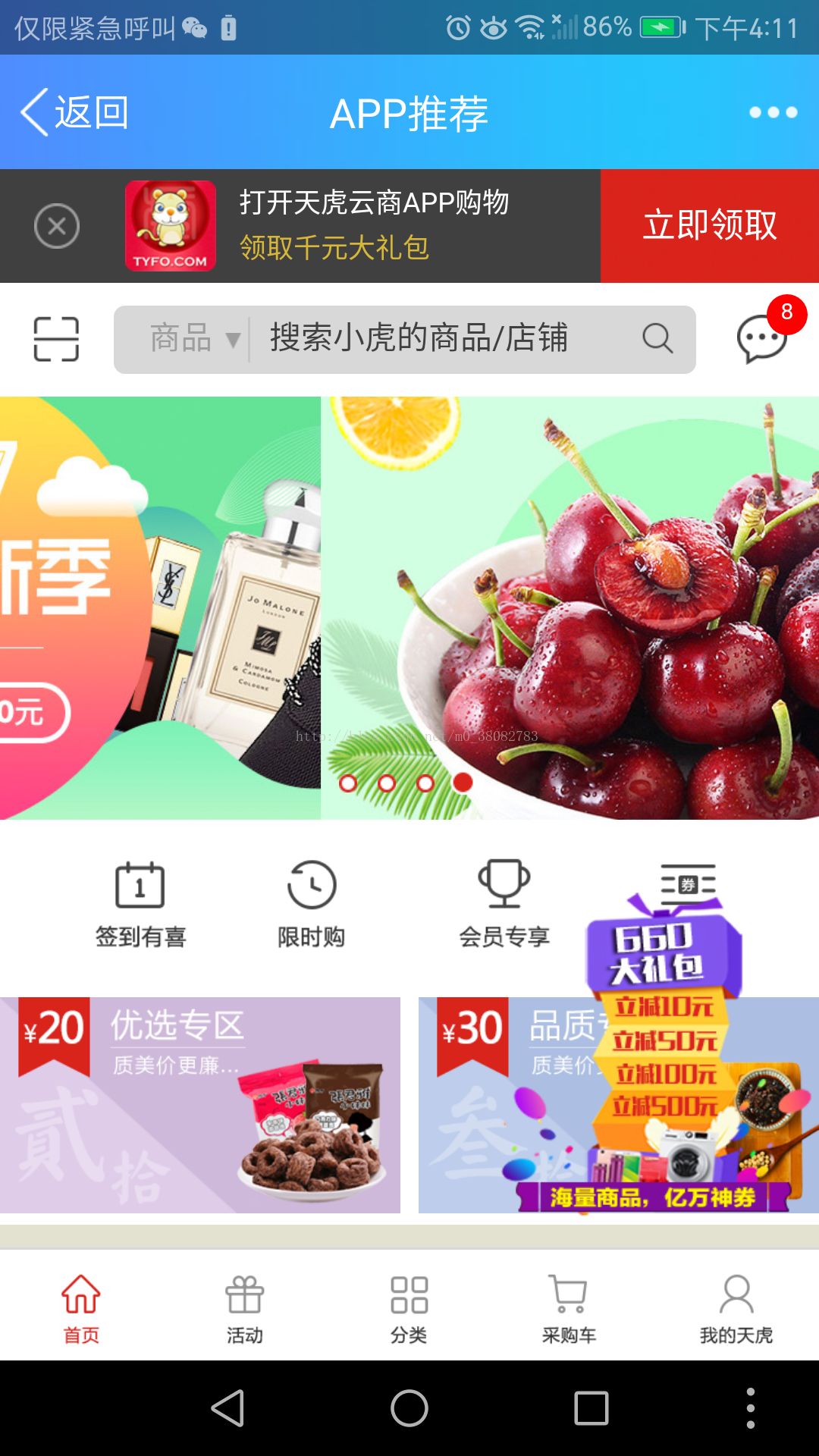Screen dimensions: 819x1456
Task: Tap the system home button
Action: (x=409, y=1409)
